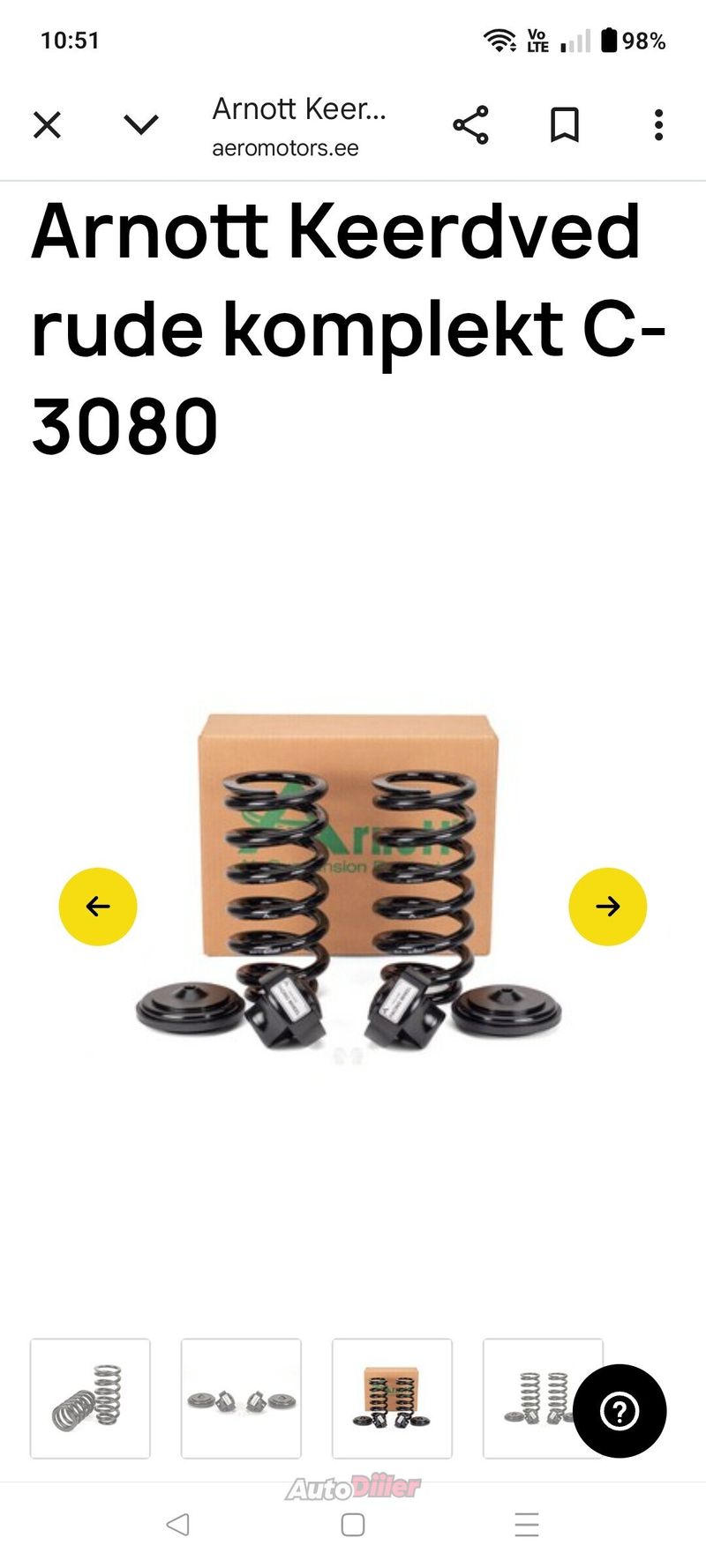Go to the home screen

coord(353,1524)
